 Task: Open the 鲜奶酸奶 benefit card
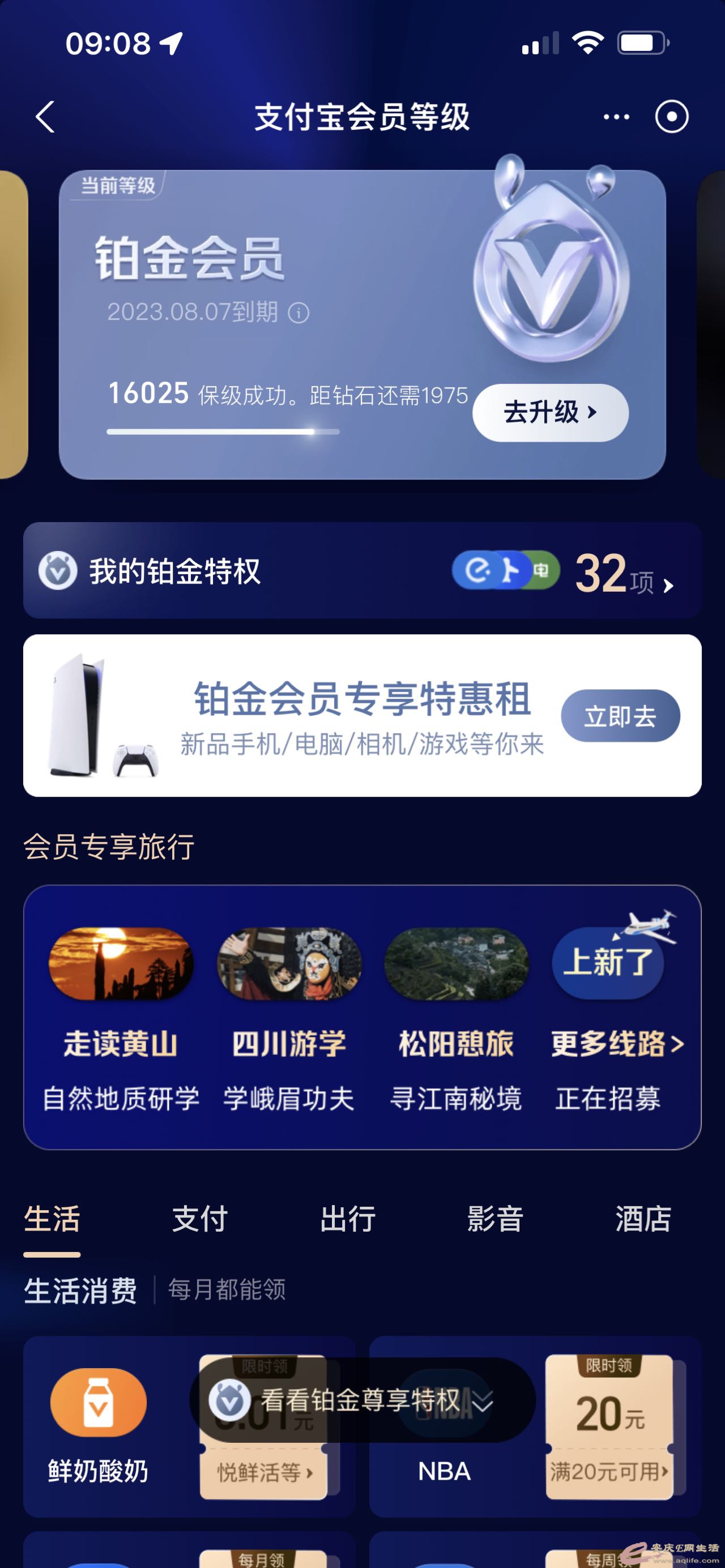(x=99, y=1425)
